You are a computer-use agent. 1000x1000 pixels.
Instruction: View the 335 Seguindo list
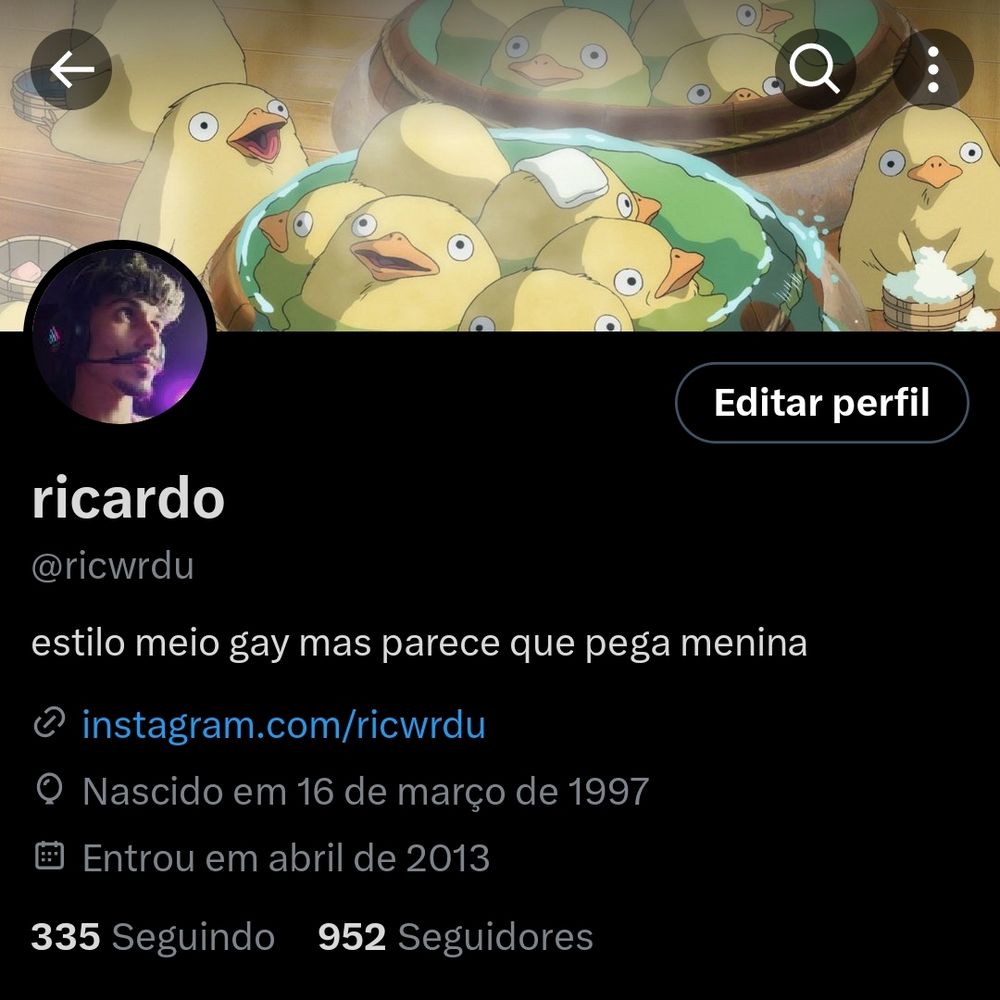[x=153, y=937]
